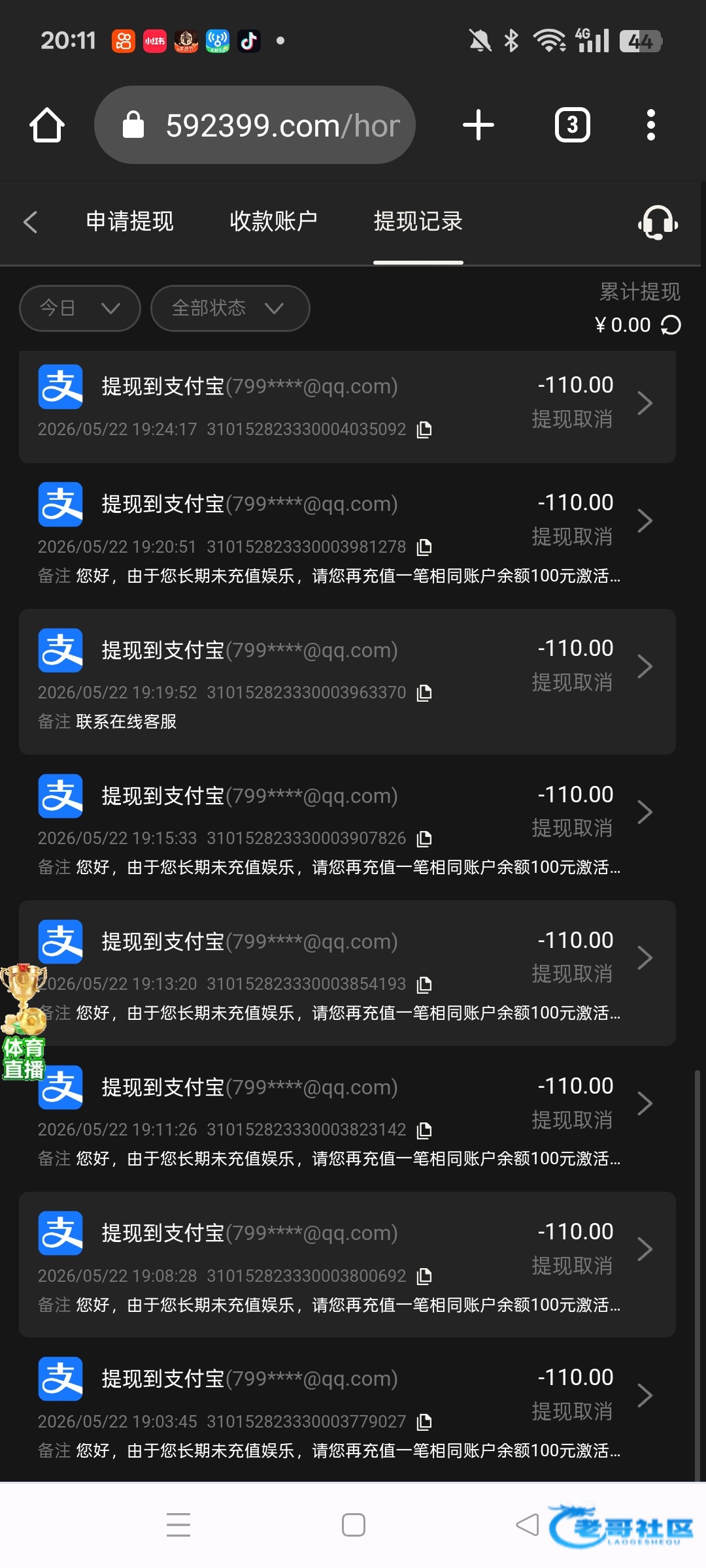Open the withdrawal record from 19:15:33
The width and height of the screenshot is (706, 1568).
tap(347, 827)
